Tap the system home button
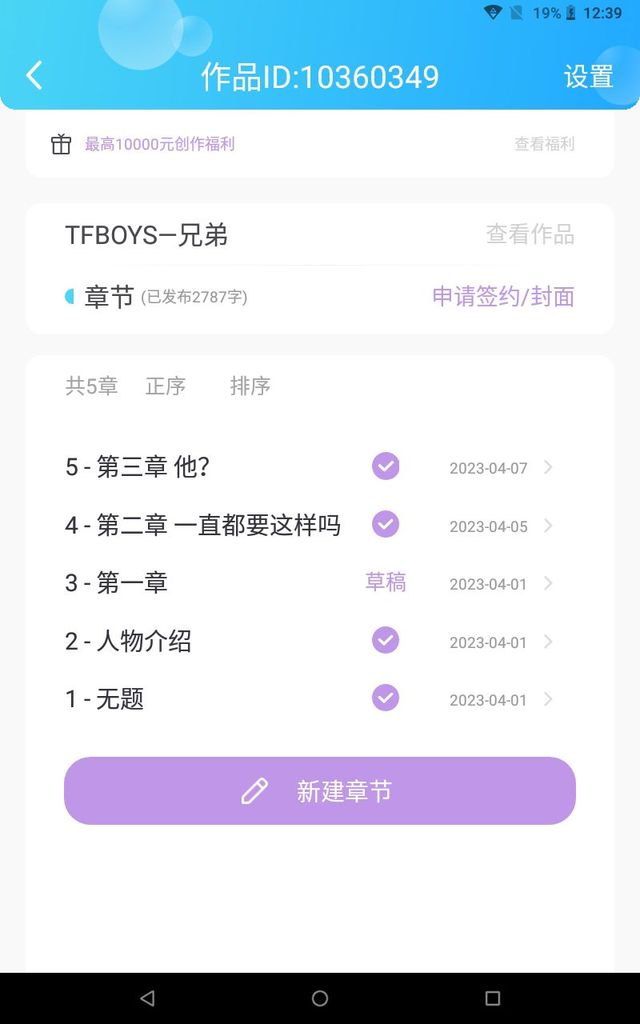Viewport: 640px width, 1024px height. 320,998
